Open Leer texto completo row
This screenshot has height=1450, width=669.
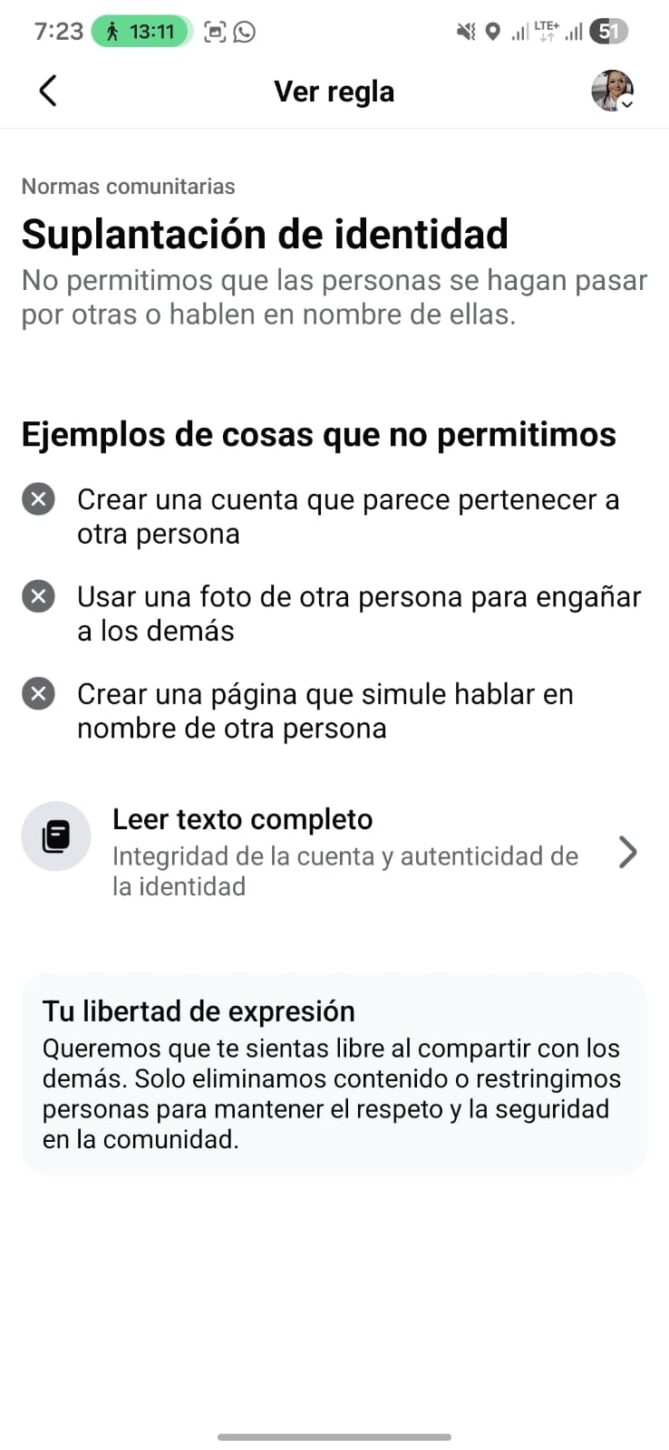pos(334,852)
